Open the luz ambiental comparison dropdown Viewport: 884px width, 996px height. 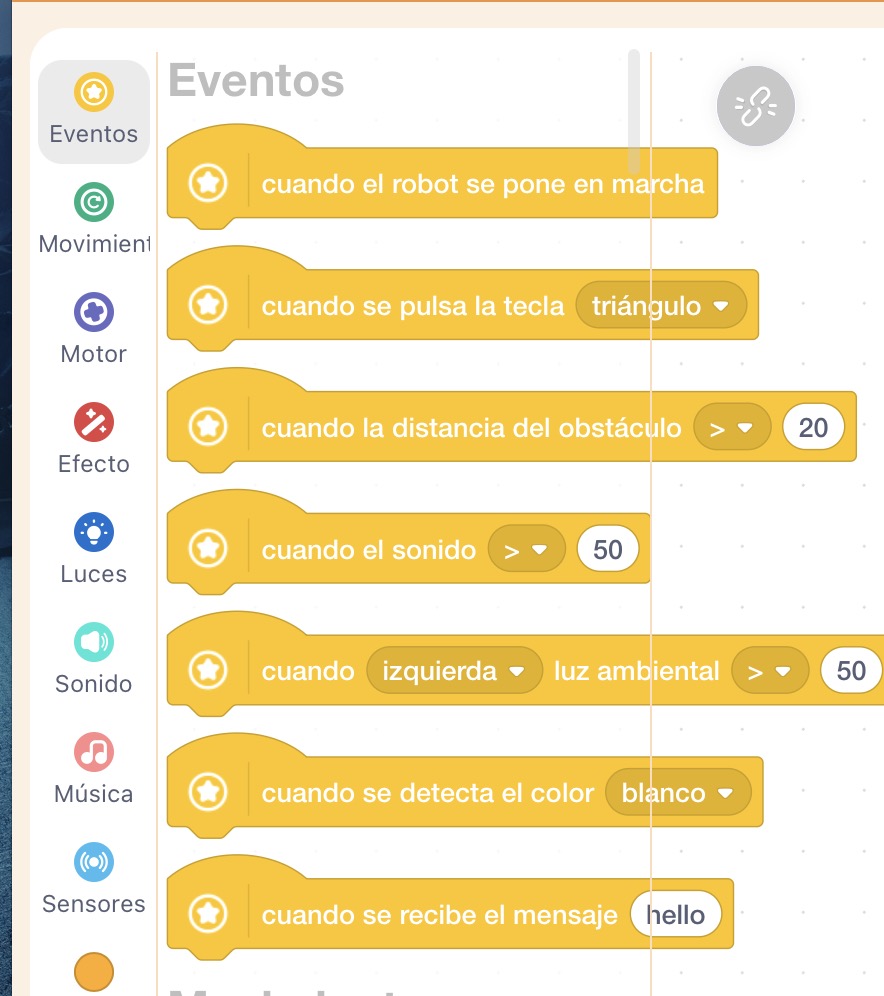(769, 671)
